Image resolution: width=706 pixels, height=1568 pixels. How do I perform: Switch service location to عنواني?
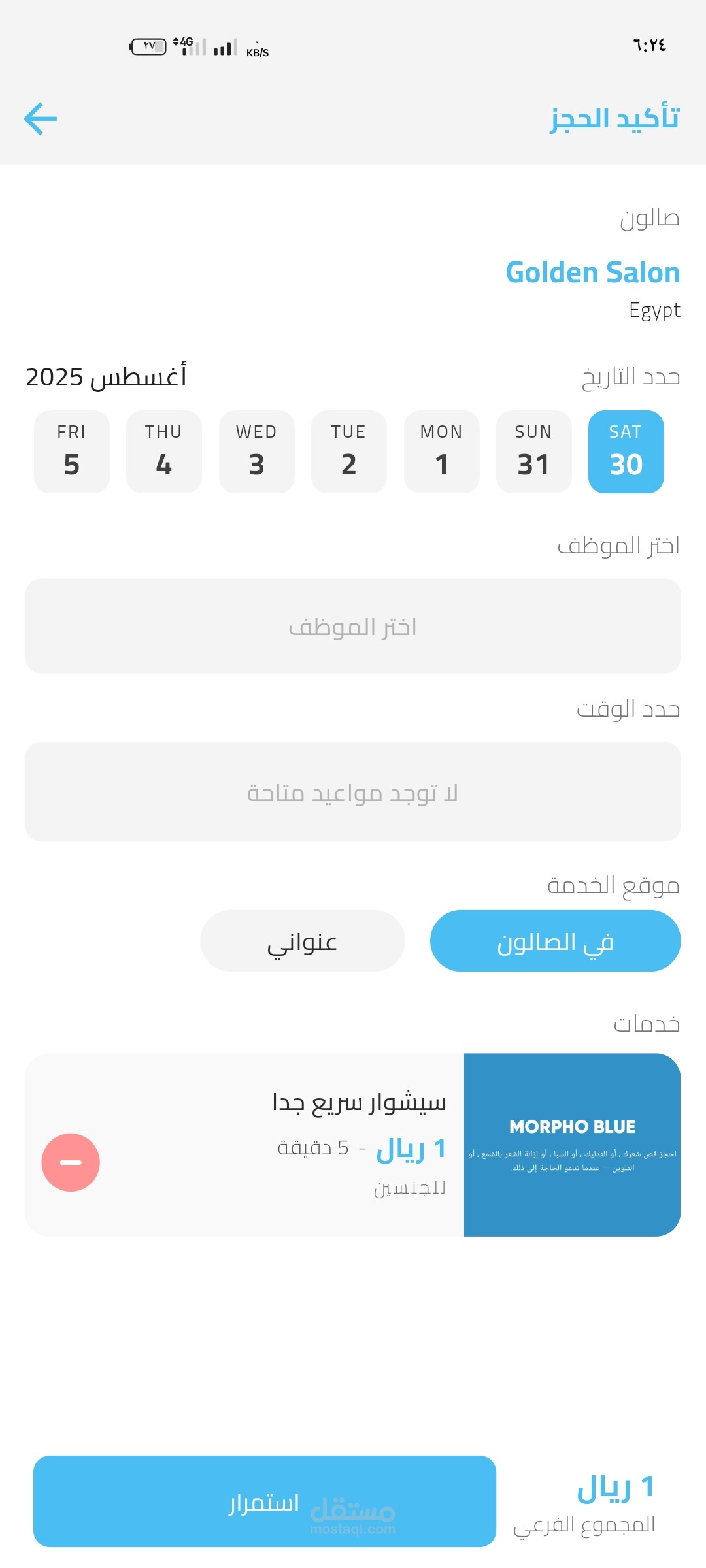click(302, 941)
